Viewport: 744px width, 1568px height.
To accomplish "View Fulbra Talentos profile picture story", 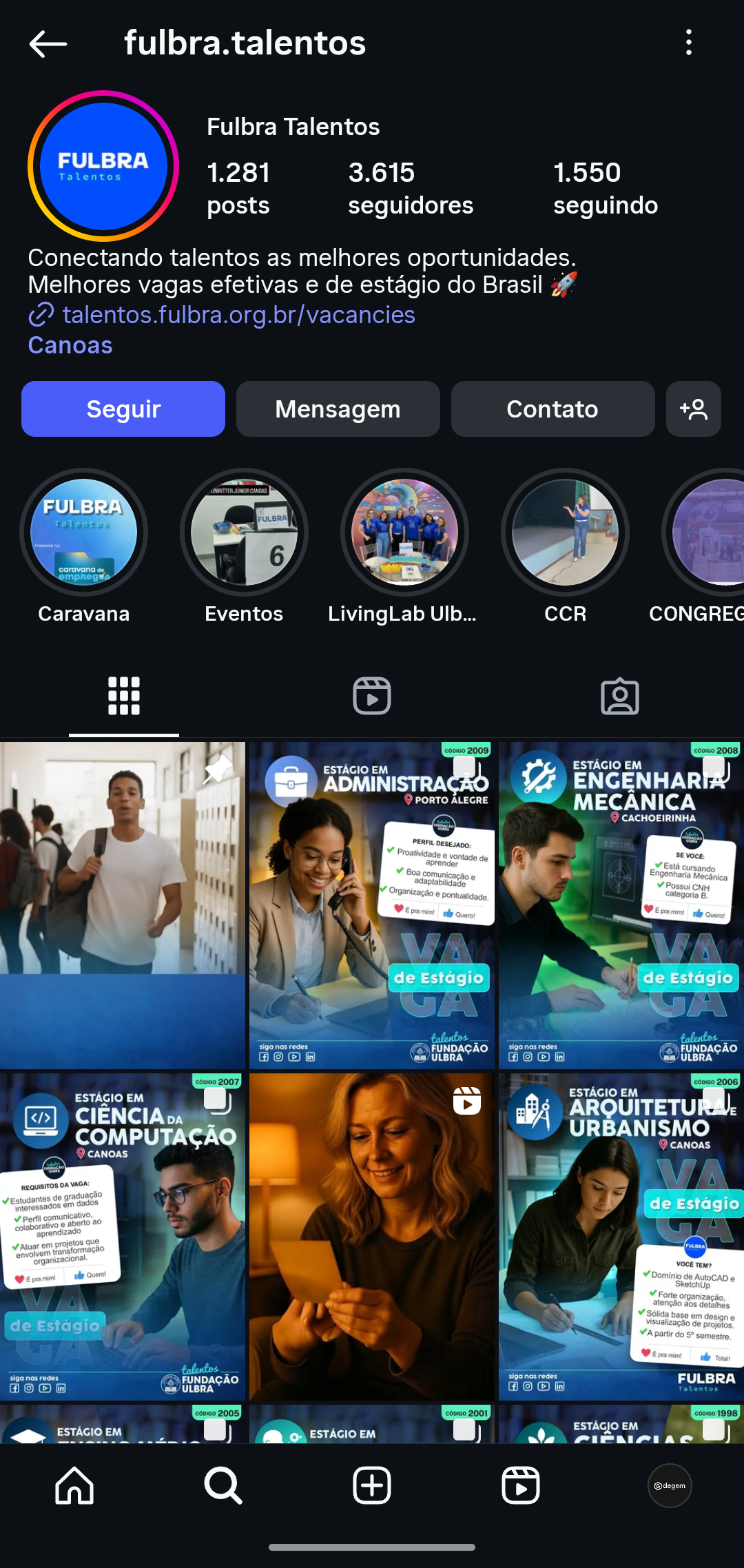I will tap(103, 166).
